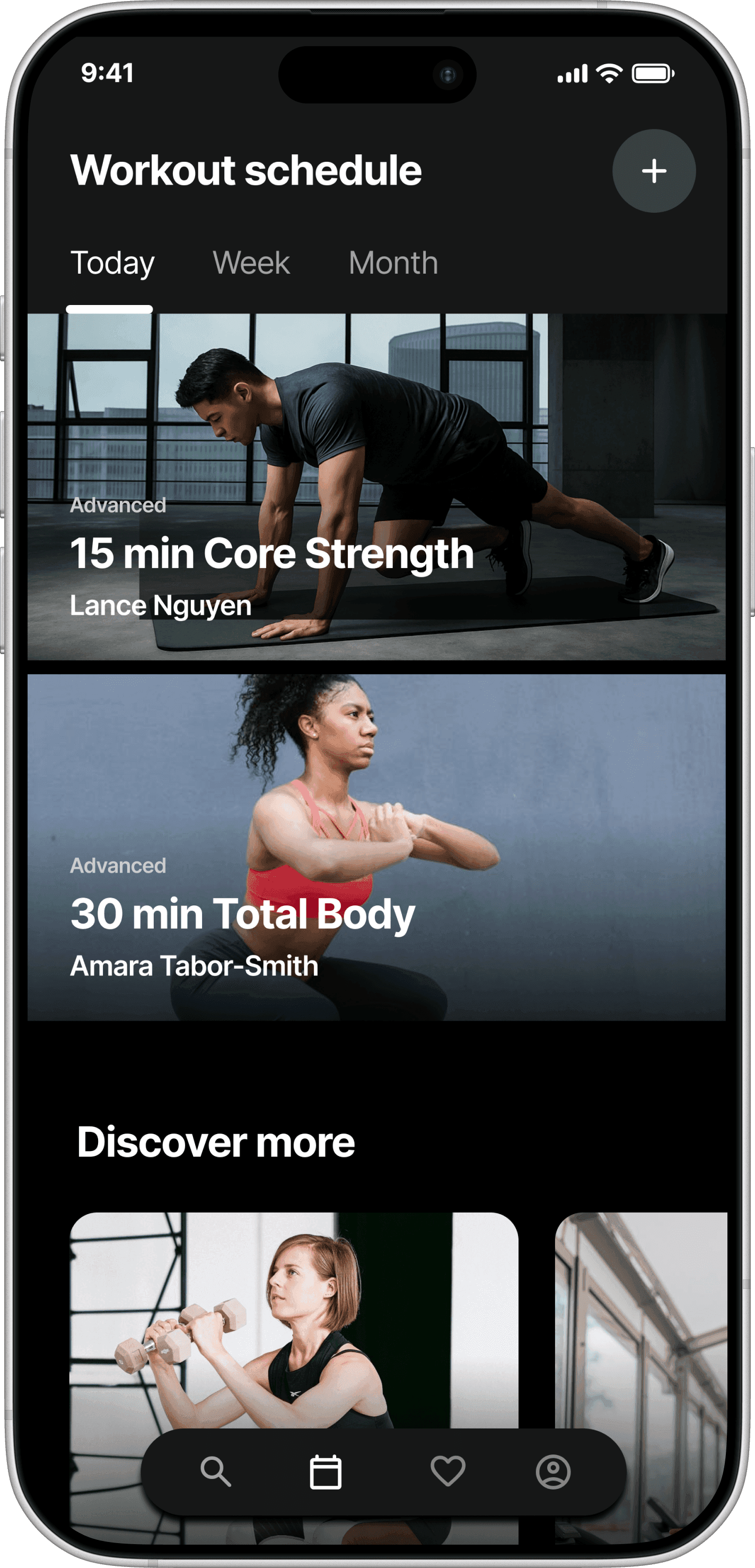
Task: Tap the cellular signal bars icon
Action: pos(573,73)
